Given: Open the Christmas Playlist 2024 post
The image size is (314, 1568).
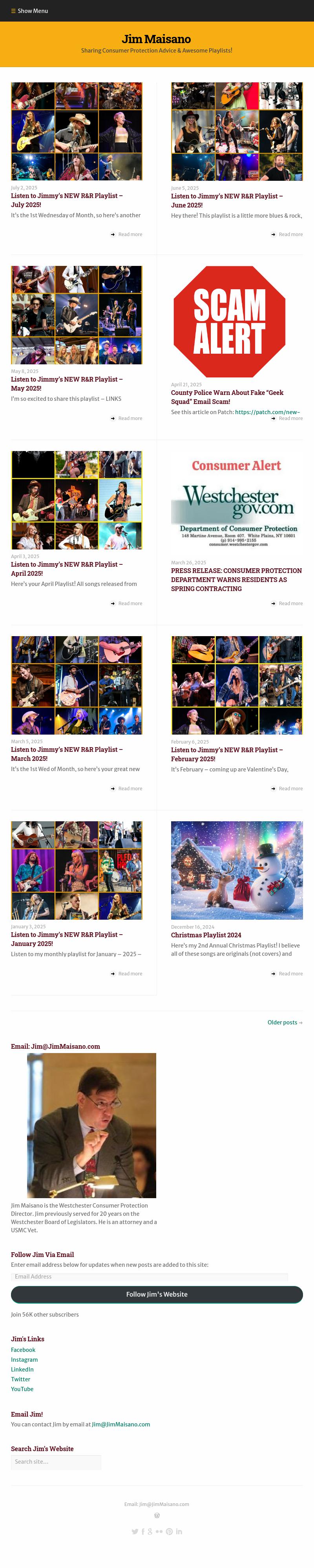Looking at the screenshot, I should pyautogui.click(x=205, y=935).
